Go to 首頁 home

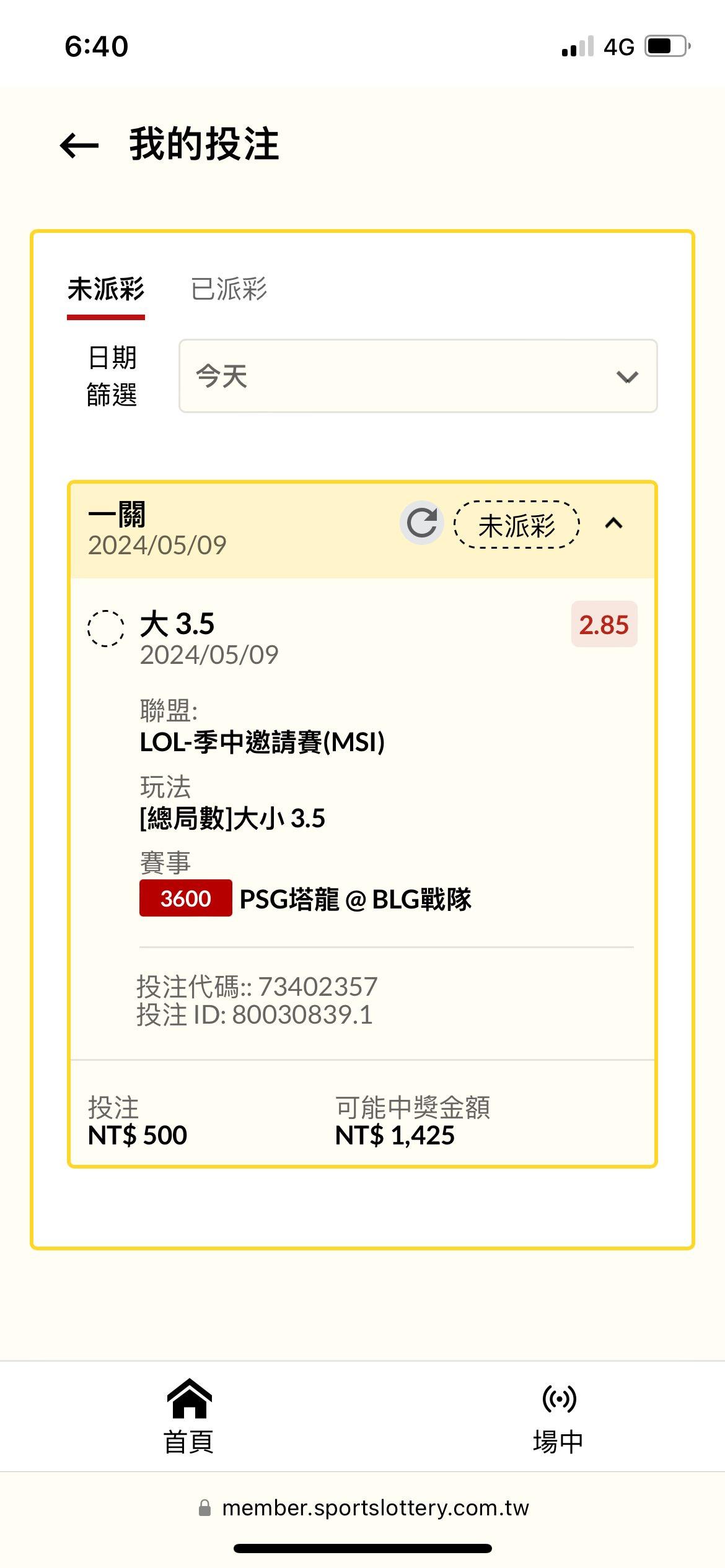click(x=189, y=1417)
